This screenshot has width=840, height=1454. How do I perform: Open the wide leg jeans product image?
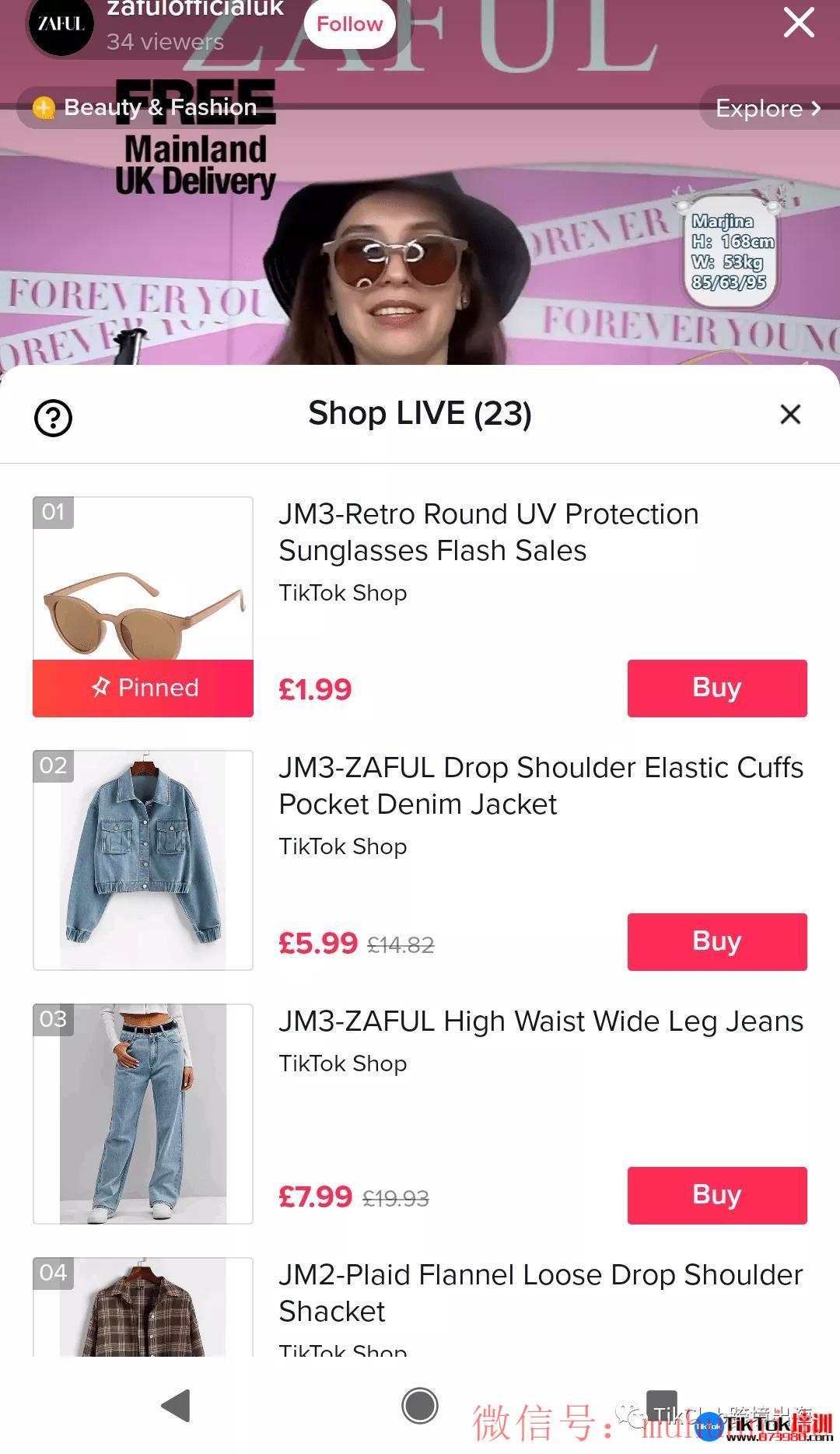coord(143,1113)
